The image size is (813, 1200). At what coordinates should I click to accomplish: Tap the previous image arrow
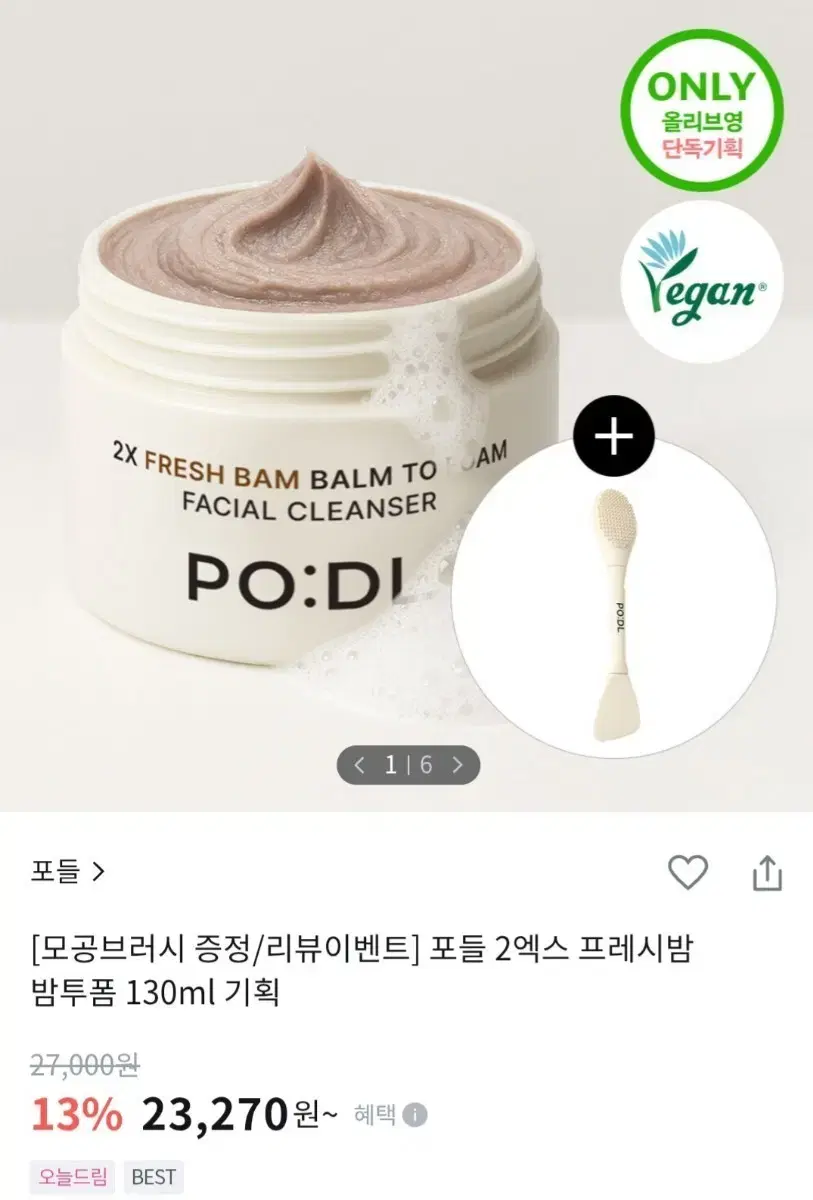(360, 763)
